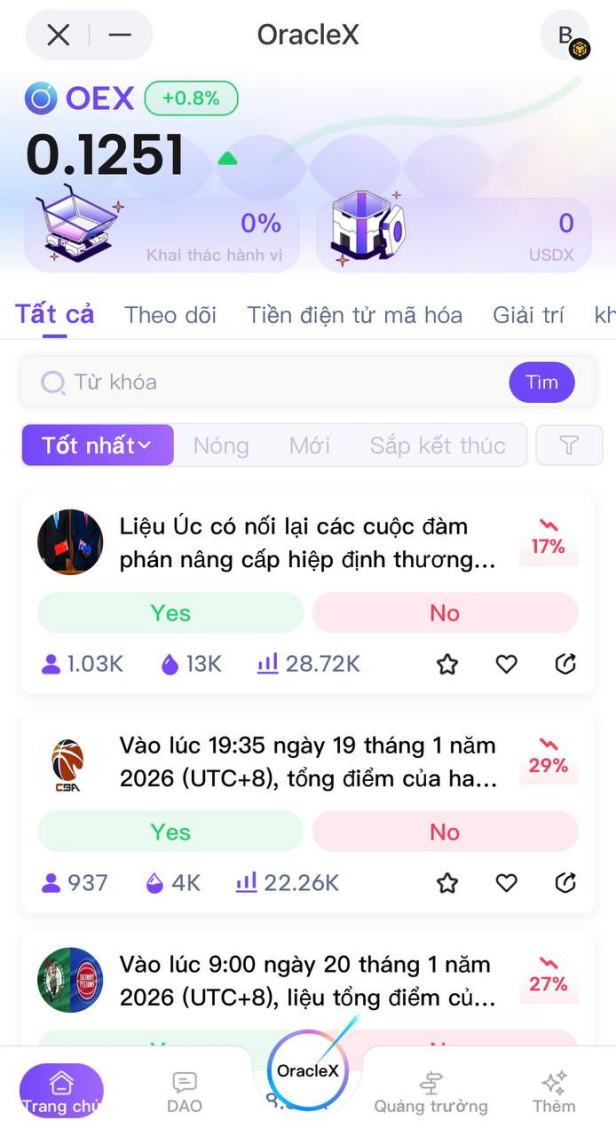Share the Úc trade negotiations question
The image size is (616, 1136).
click(566, 664)
